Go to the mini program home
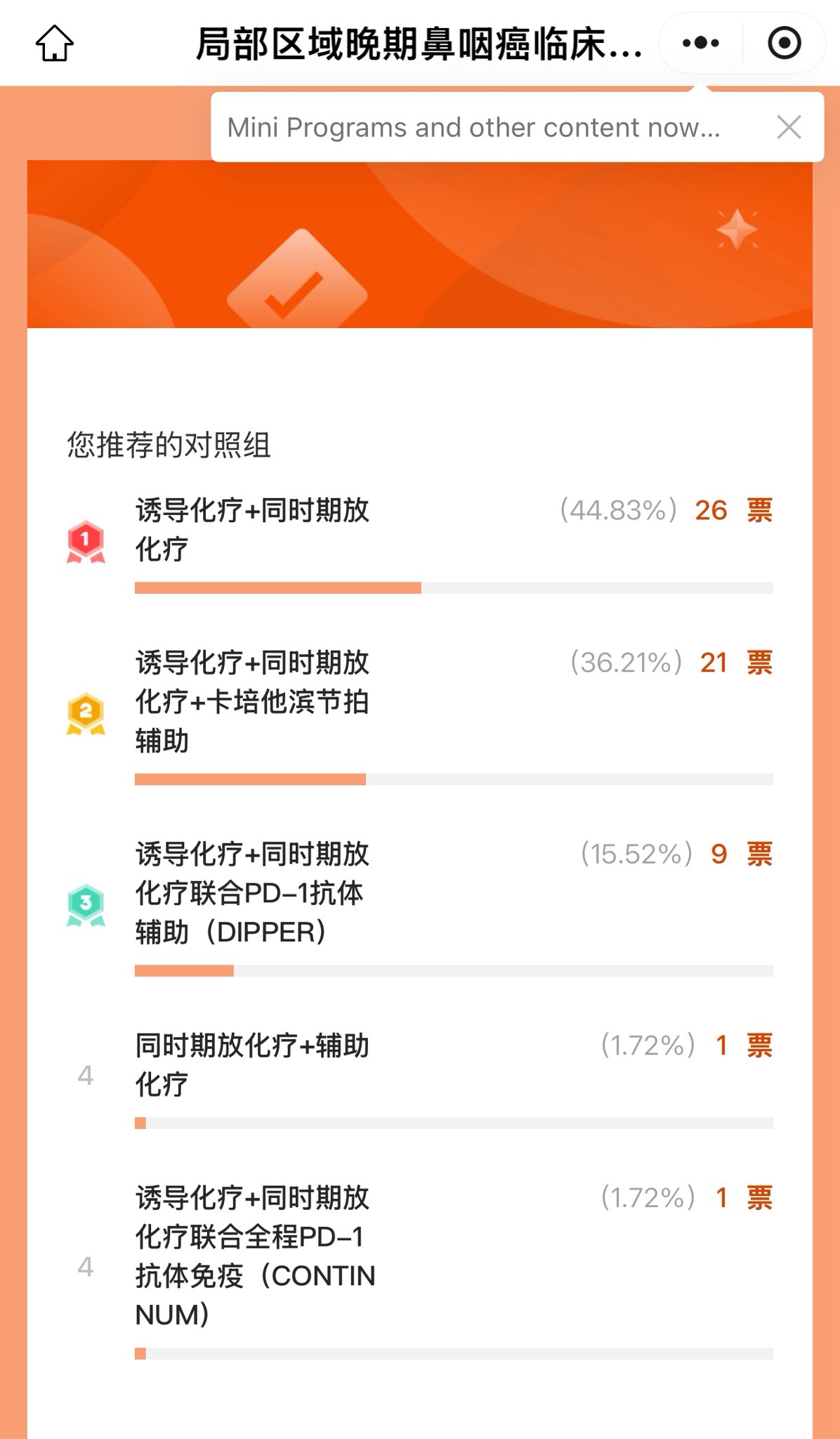840x1439 pixels. pyautogui.click(x=54, y=44)
